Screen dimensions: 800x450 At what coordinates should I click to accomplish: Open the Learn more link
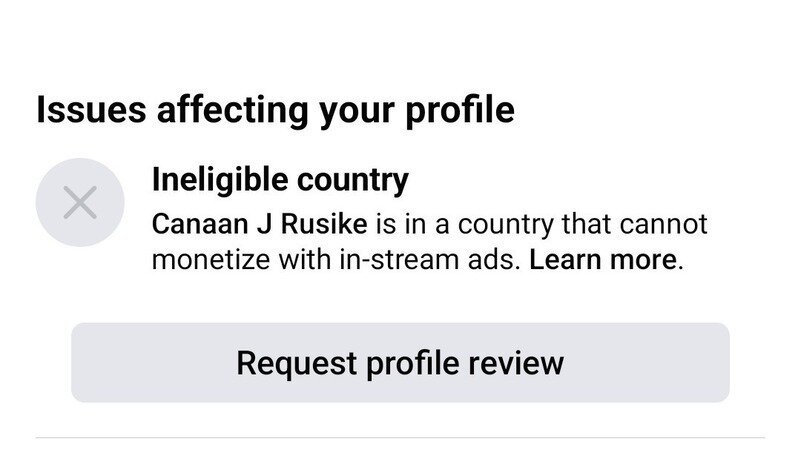tap(603, 260)
